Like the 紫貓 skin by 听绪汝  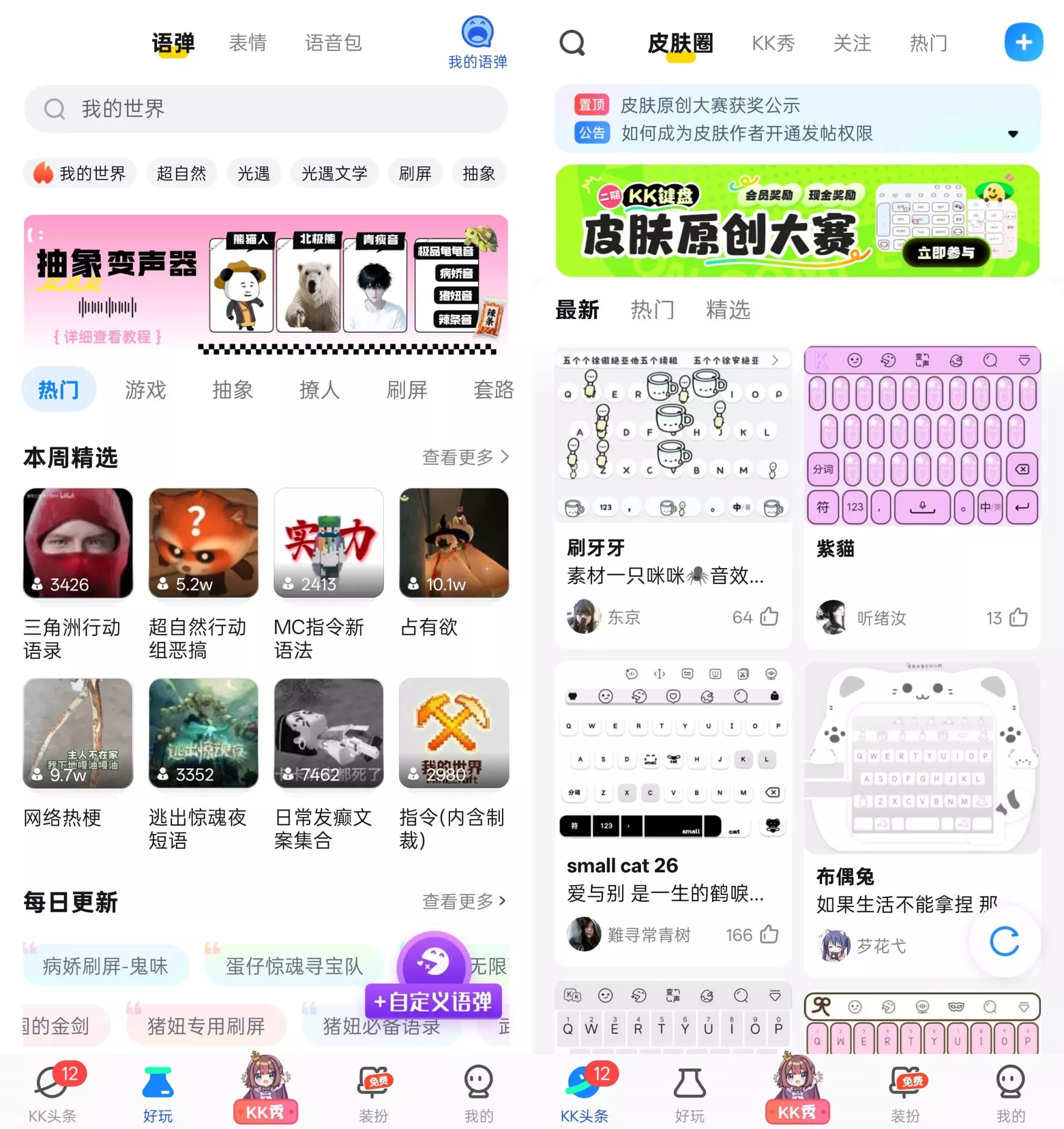point(1018,618)
